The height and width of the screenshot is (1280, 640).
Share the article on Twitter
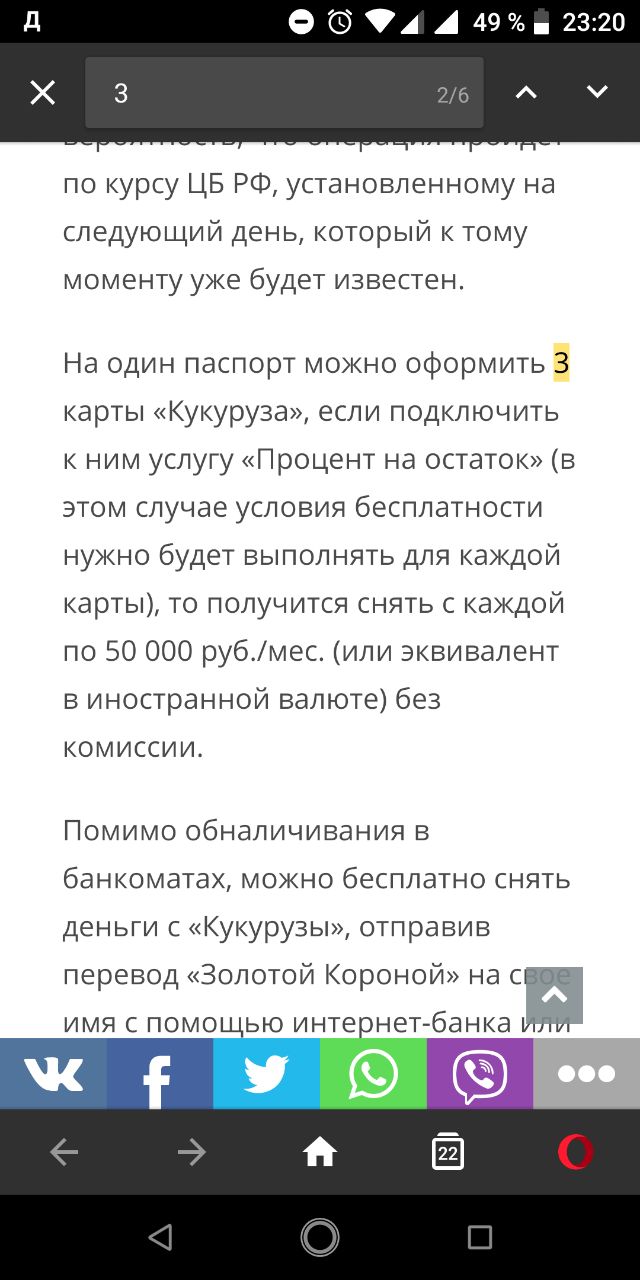(x=266, y=1074)
